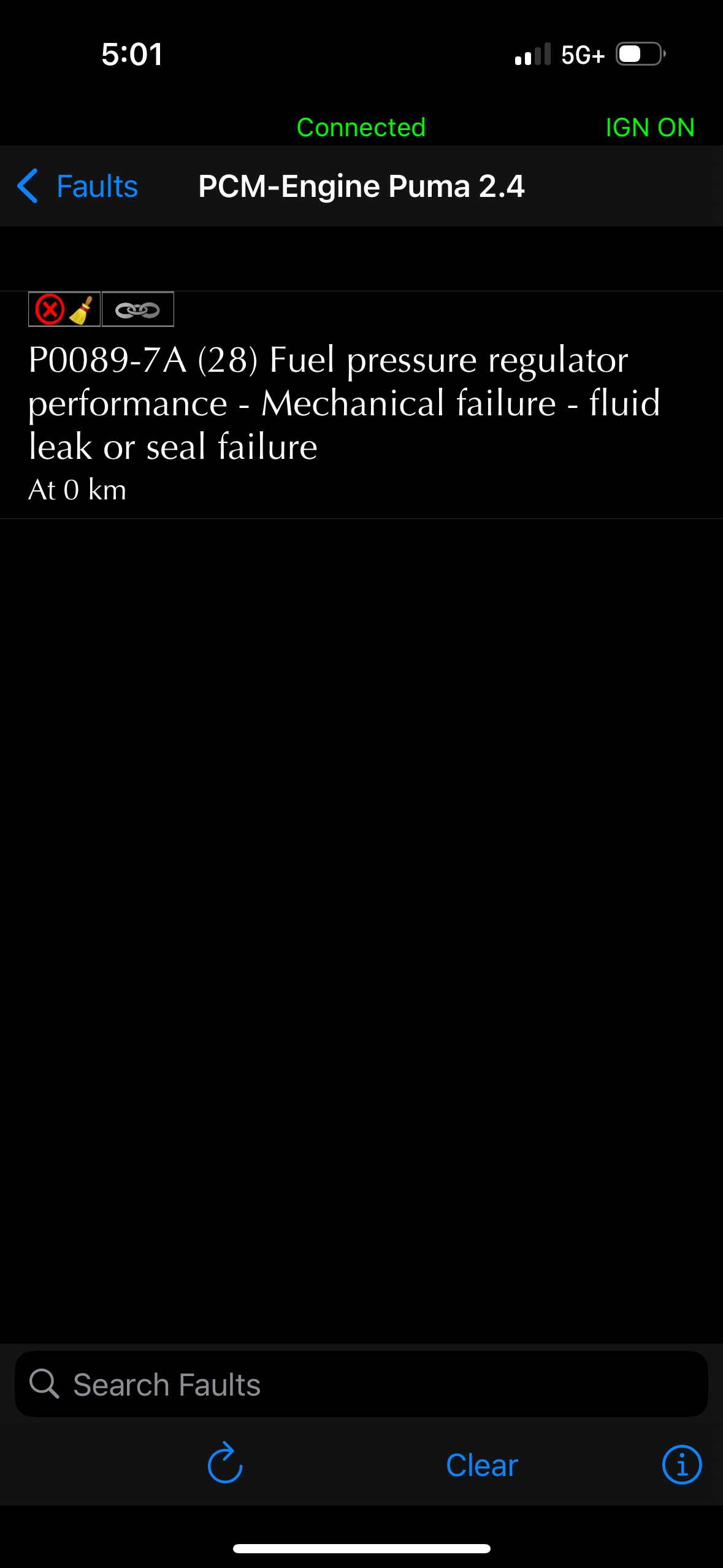723x1568 pixels.
Task: Open the P0089-7A fuel pressure fault entry
Action: tap(343, 405)
